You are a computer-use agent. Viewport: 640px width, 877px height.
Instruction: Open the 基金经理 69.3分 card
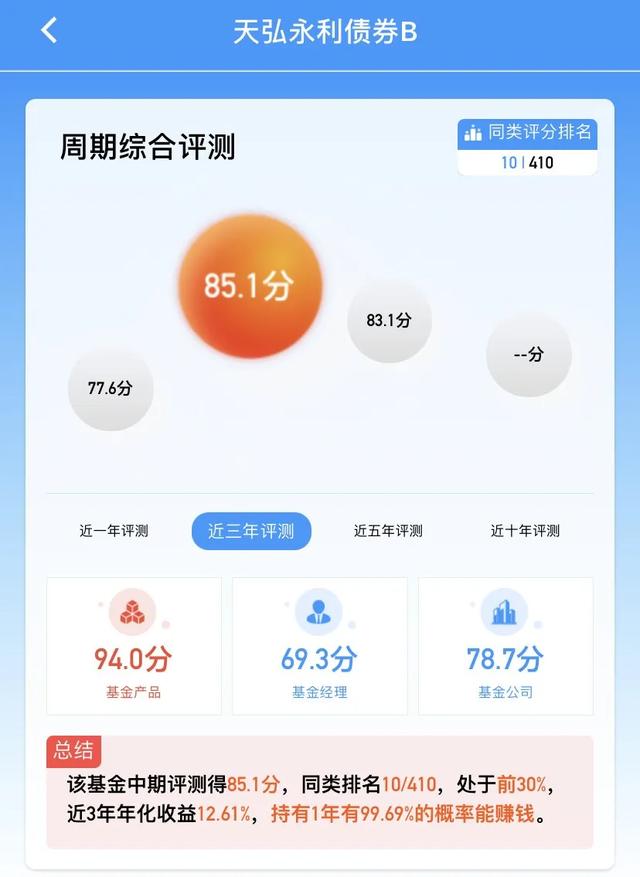[320, 646]
